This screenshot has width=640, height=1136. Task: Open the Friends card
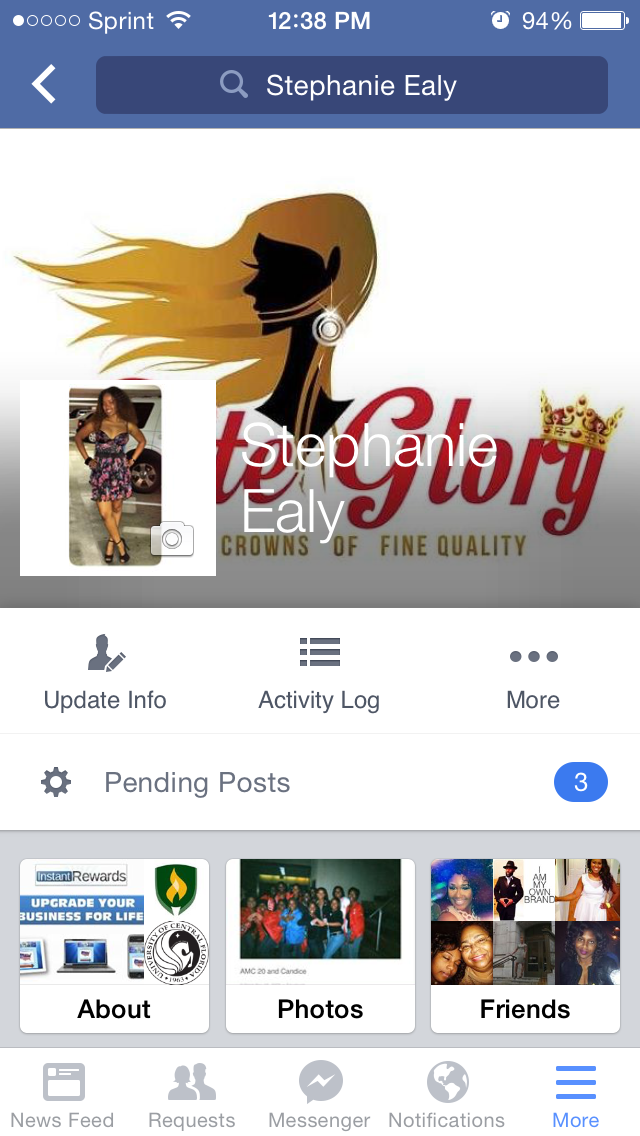point(525,945)
